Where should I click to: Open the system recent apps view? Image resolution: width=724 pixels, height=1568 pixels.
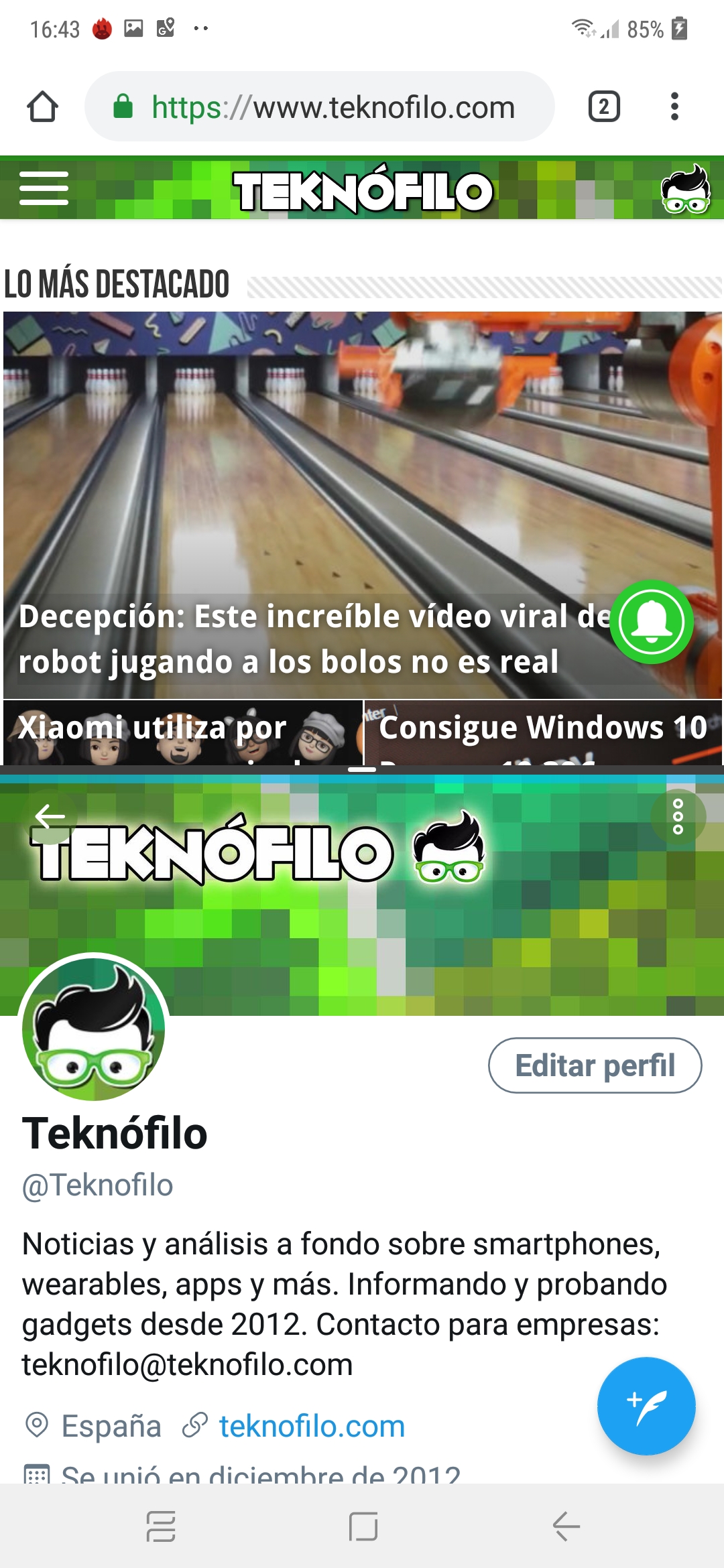point(161,1526)
